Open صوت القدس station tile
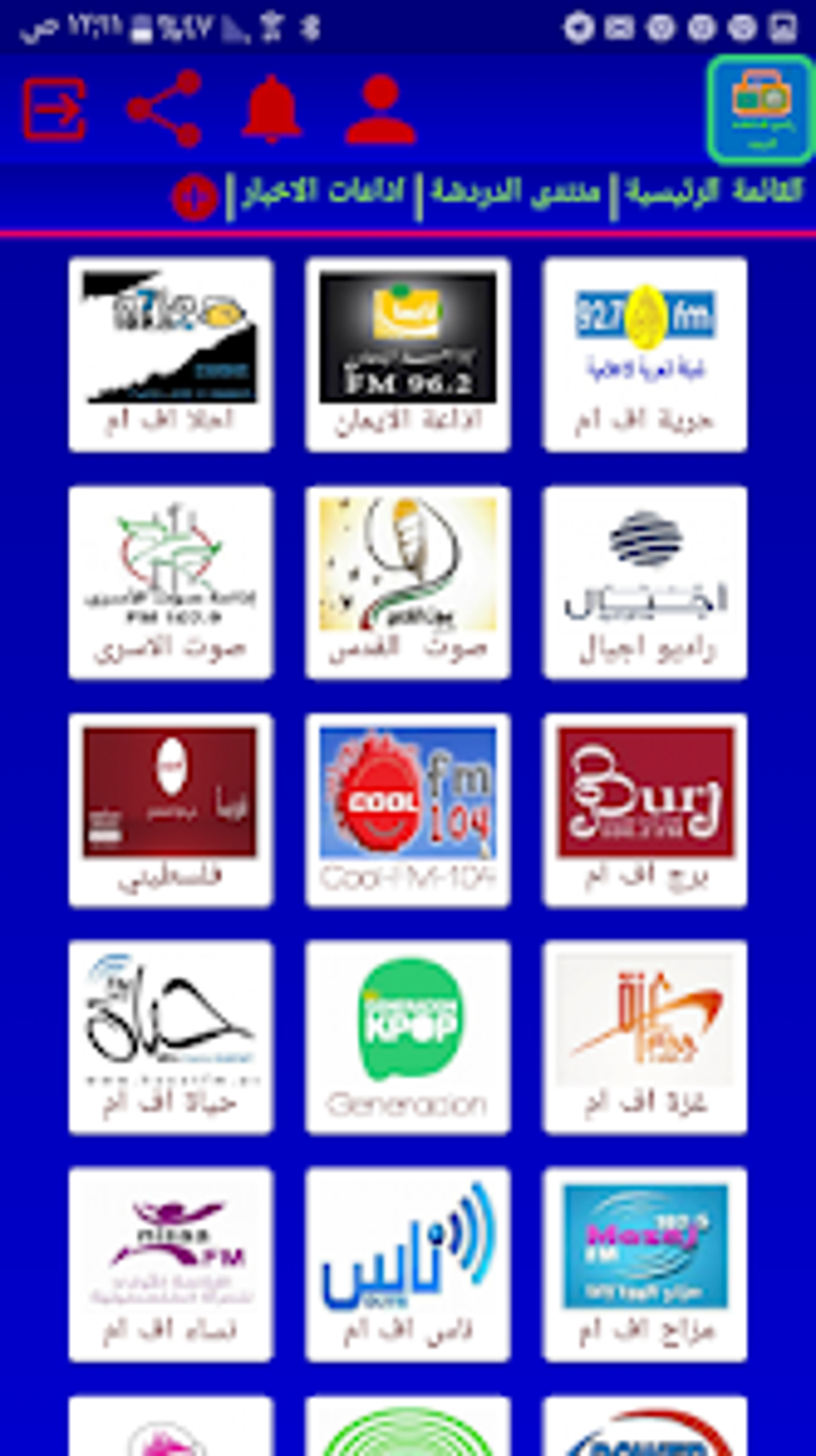The height and width of the screenshot is (1456, 816). 408,582
